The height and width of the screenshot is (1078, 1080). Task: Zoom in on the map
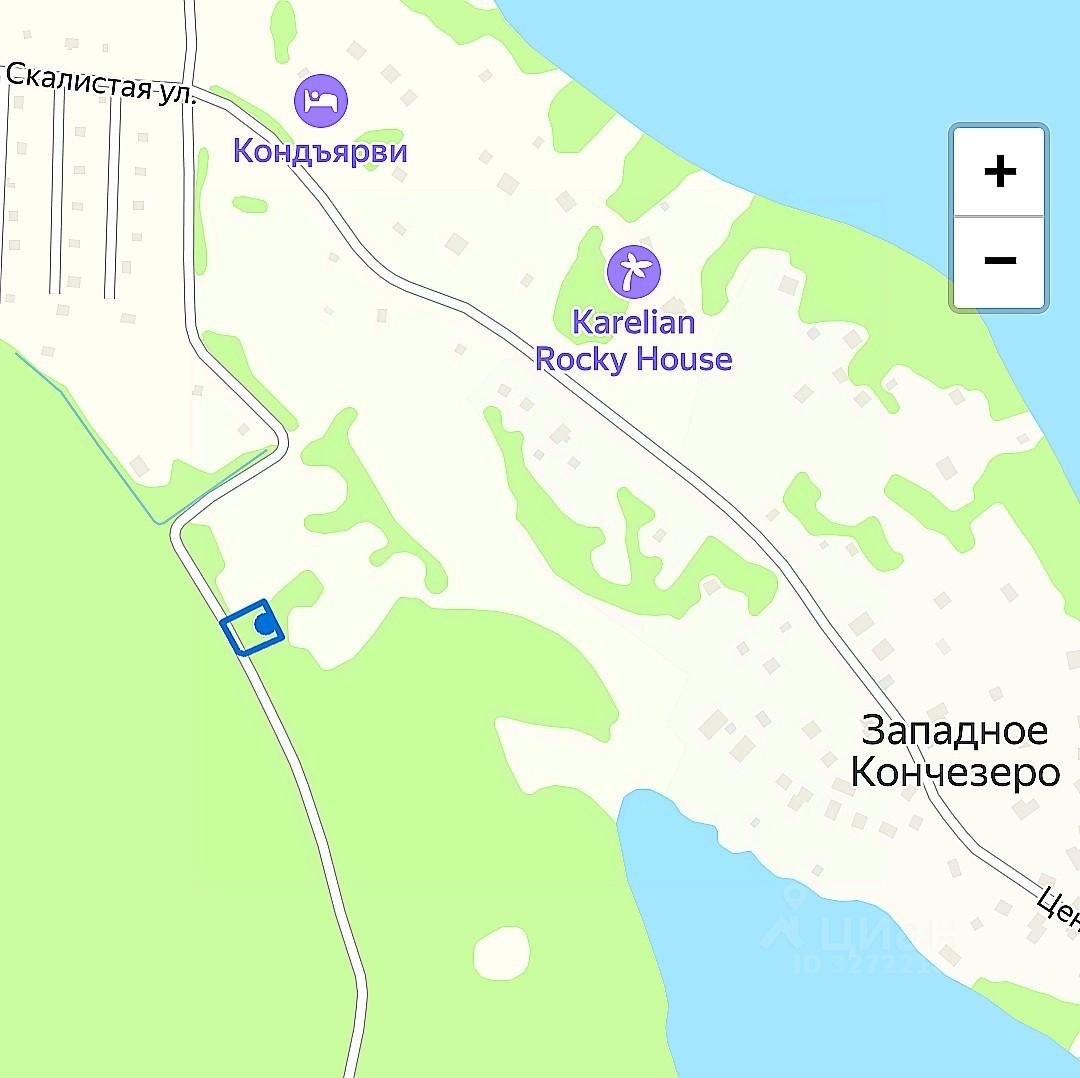coord(999,171)
